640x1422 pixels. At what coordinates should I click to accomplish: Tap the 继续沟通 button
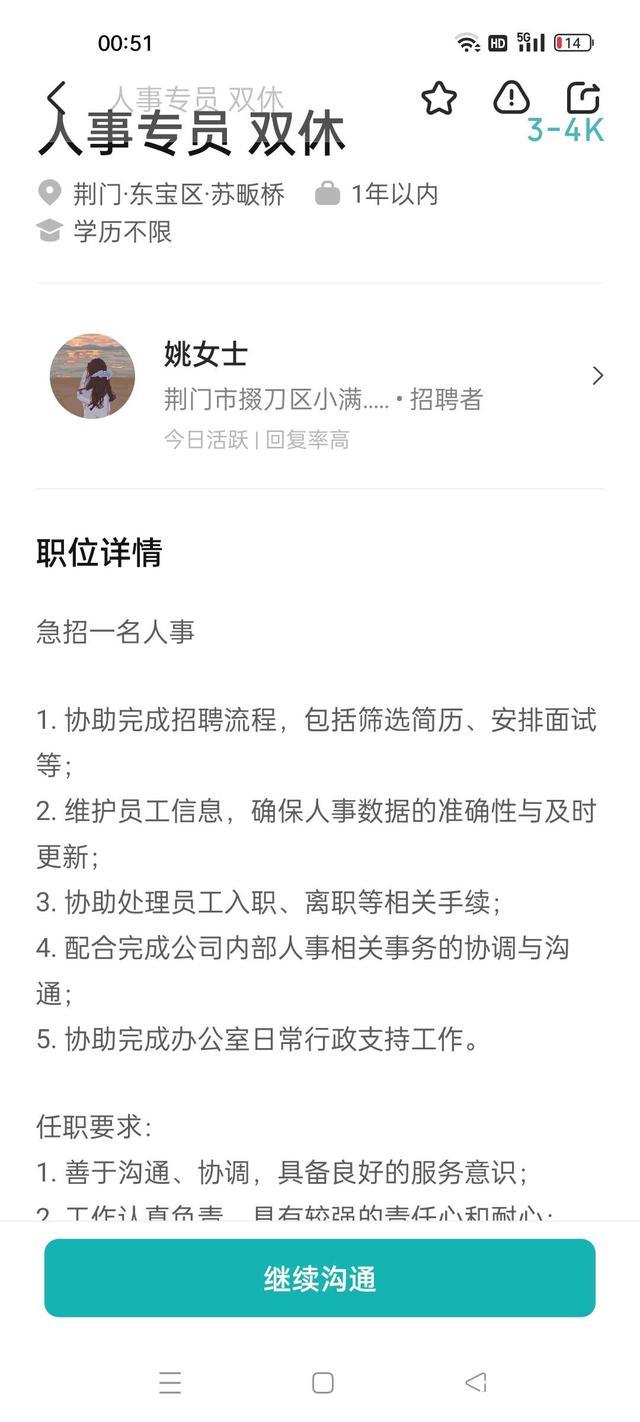(x=320, y=1278)
